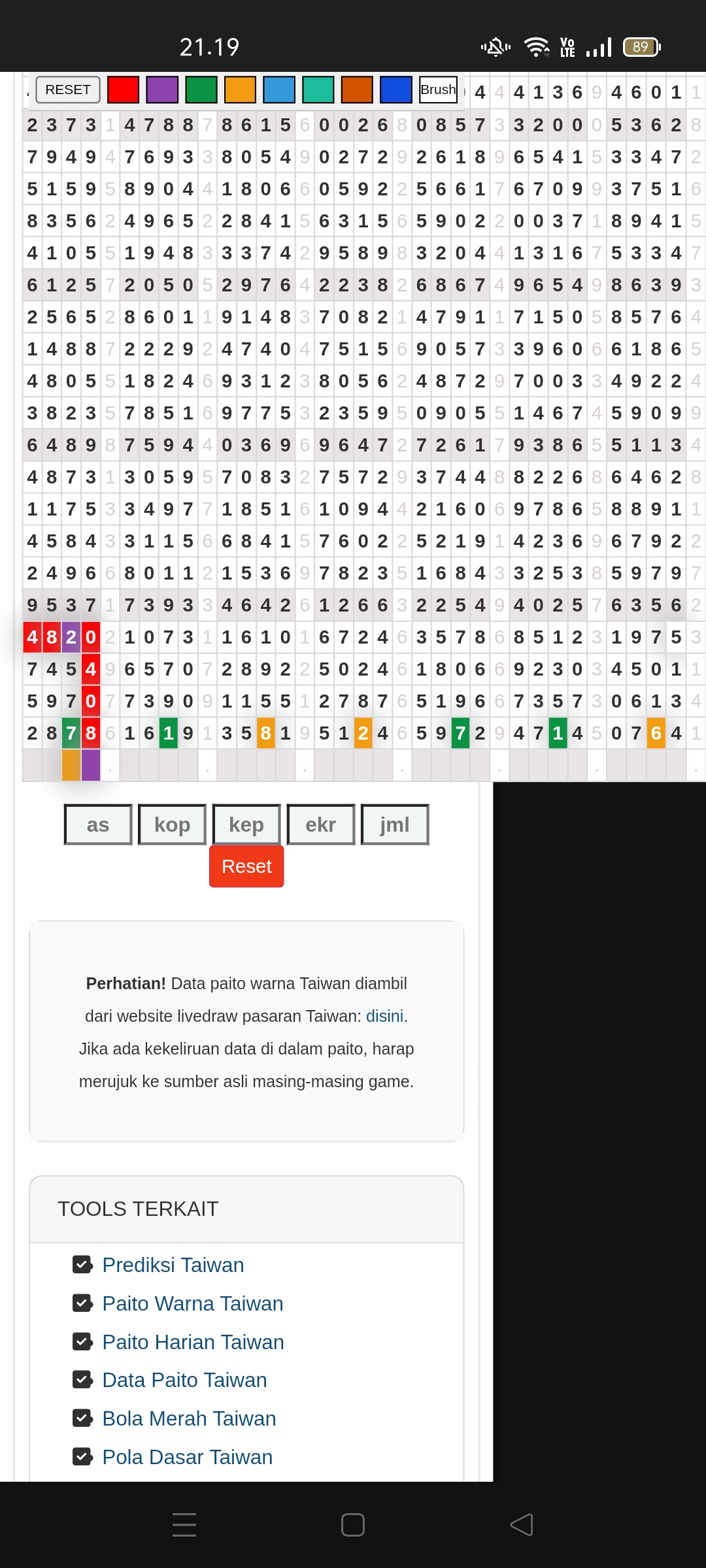The height and width of the screenshot is (1568, 706).
Task: Pick the royal blue color swatch
Action: [396, 90]
